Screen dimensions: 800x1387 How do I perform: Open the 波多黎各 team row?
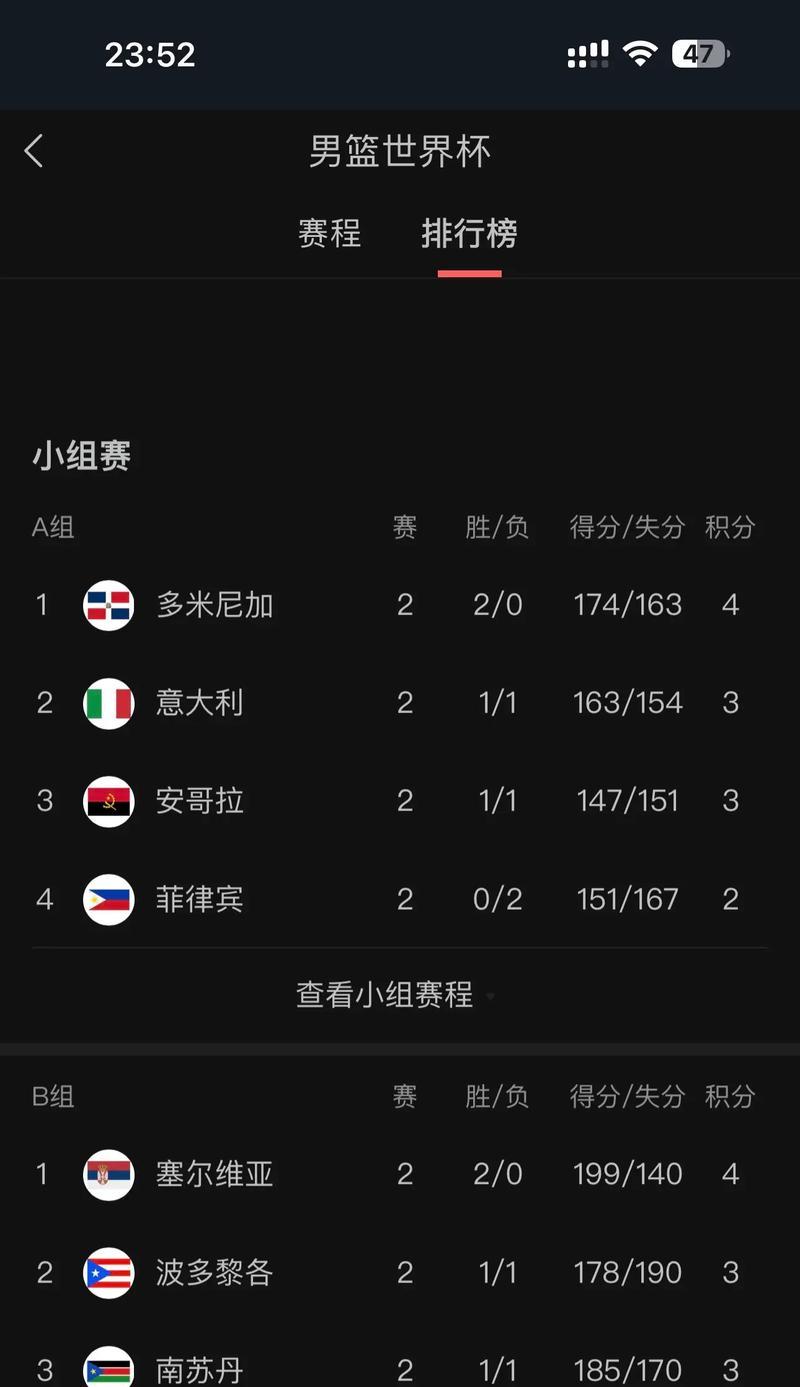400,1272
